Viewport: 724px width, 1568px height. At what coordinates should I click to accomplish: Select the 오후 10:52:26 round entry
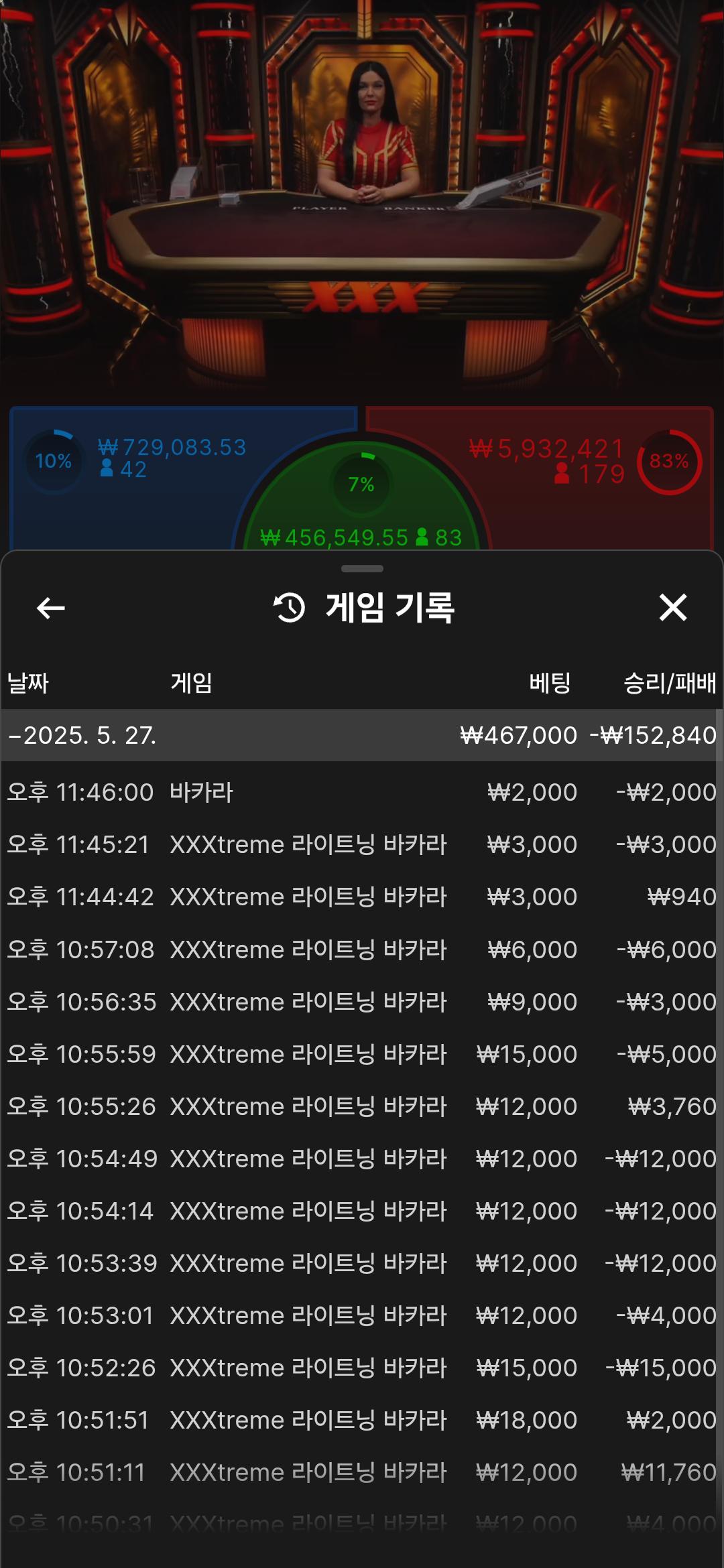click(361, 1368)
